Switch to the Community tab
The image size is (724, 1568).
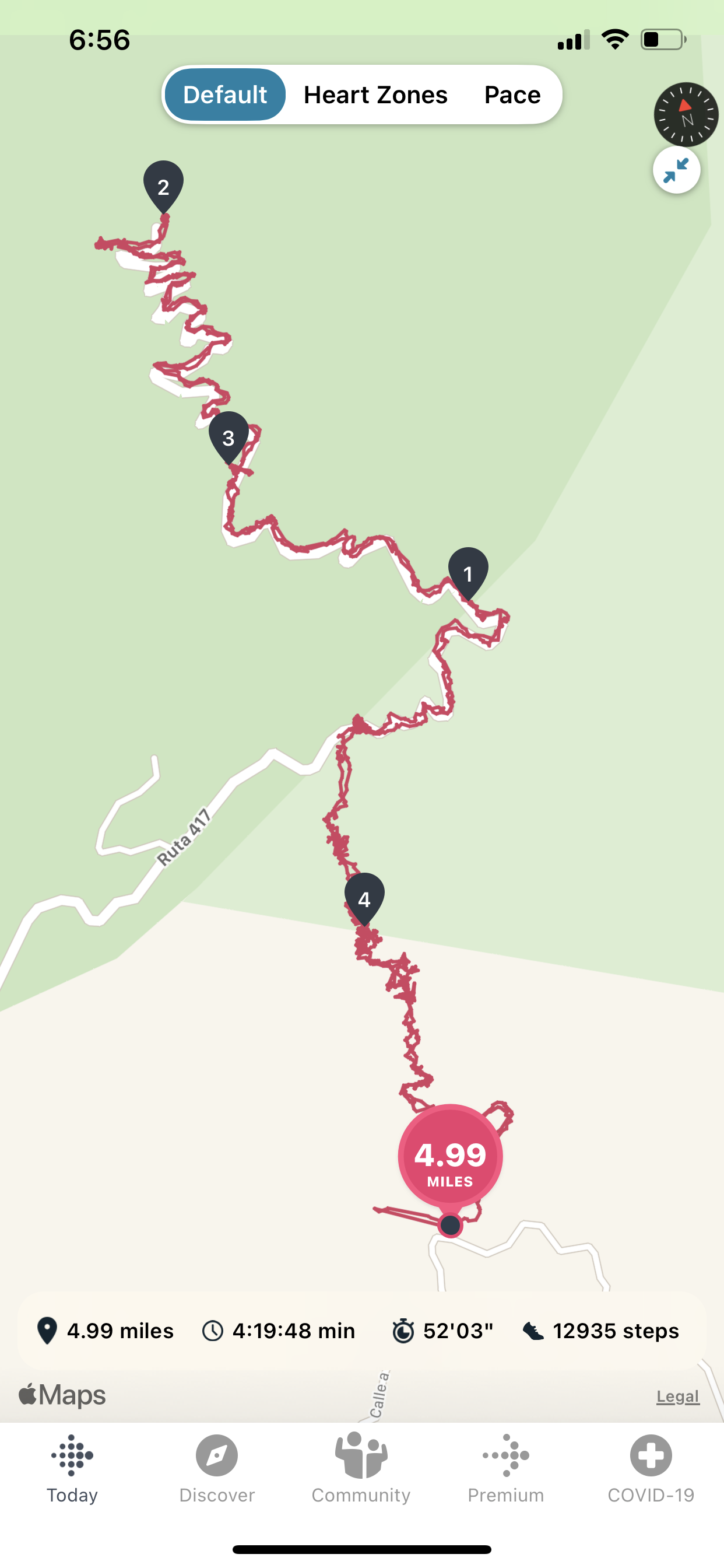coord(361,1468)
